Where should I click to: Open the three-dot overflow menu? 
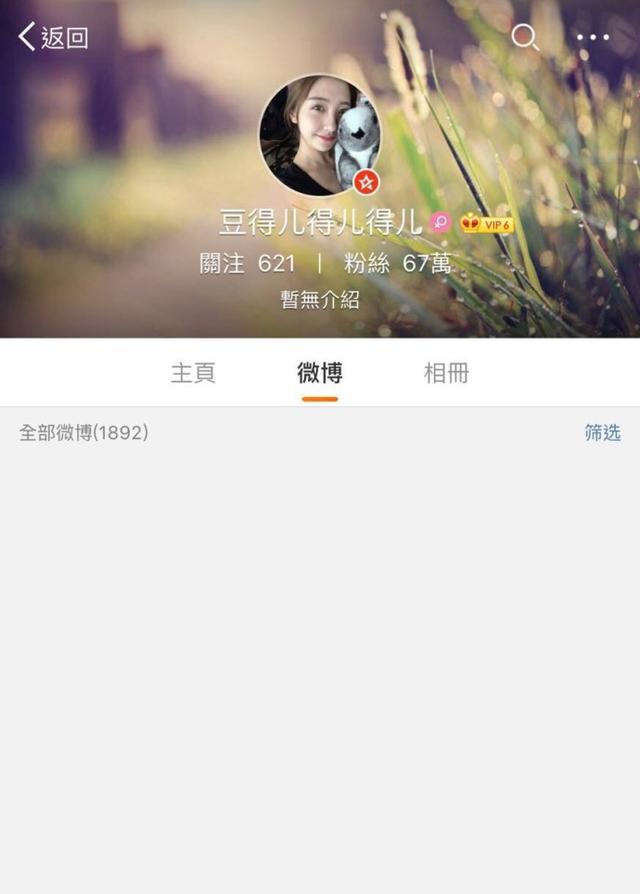point(593,38)
